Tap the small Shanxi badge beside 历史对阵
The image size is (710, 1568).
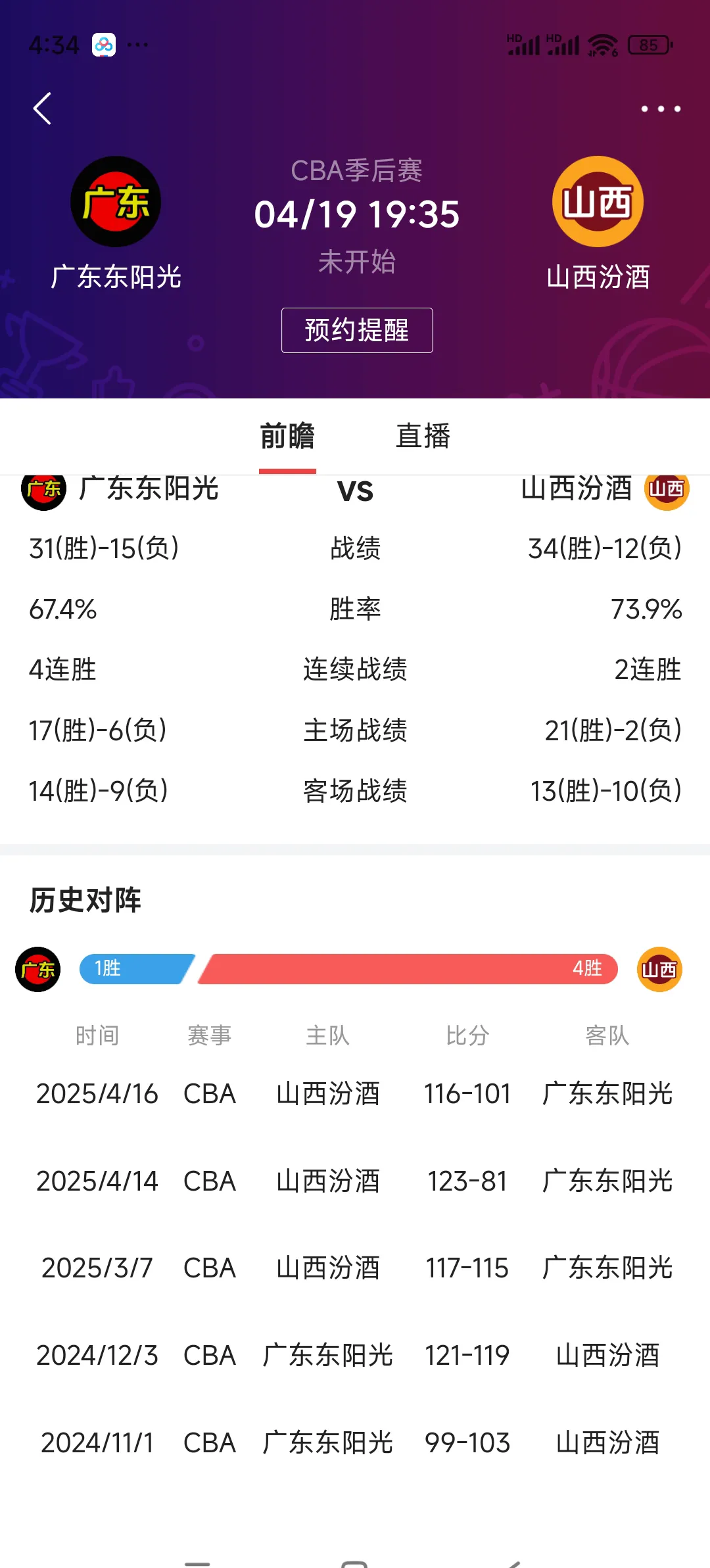659,968
